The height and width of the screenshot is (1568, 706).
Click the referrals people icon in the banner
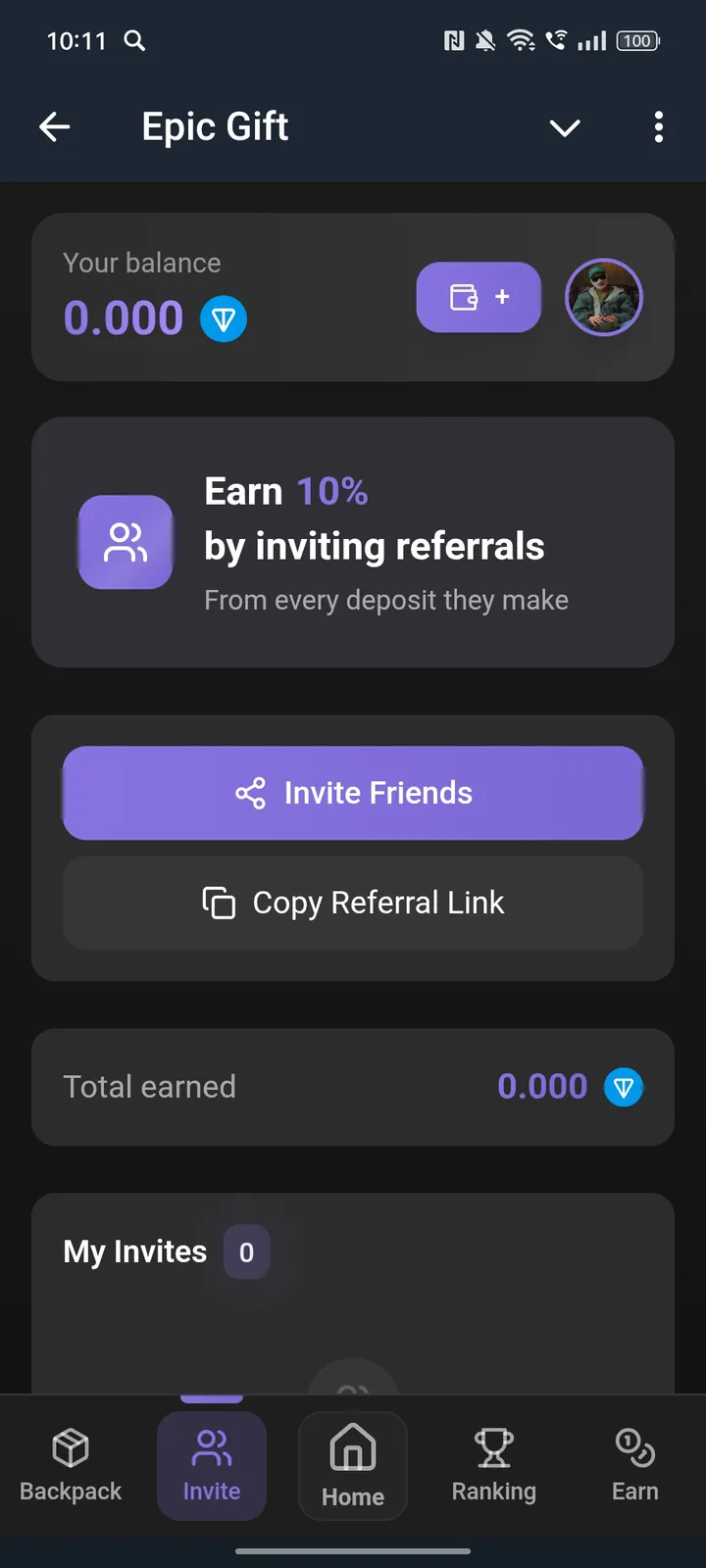click(126, 542)
